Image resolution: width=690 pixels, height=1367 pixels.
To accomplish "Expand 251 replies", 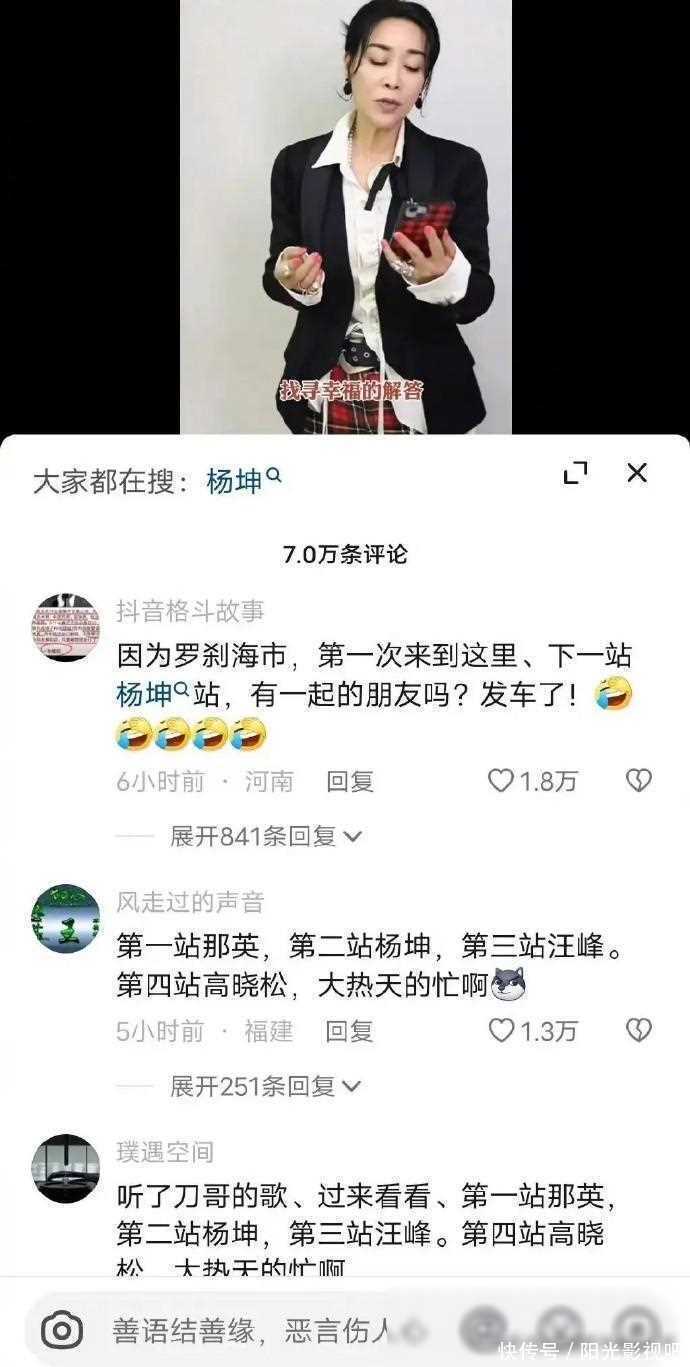I will tap(265, 1086).
